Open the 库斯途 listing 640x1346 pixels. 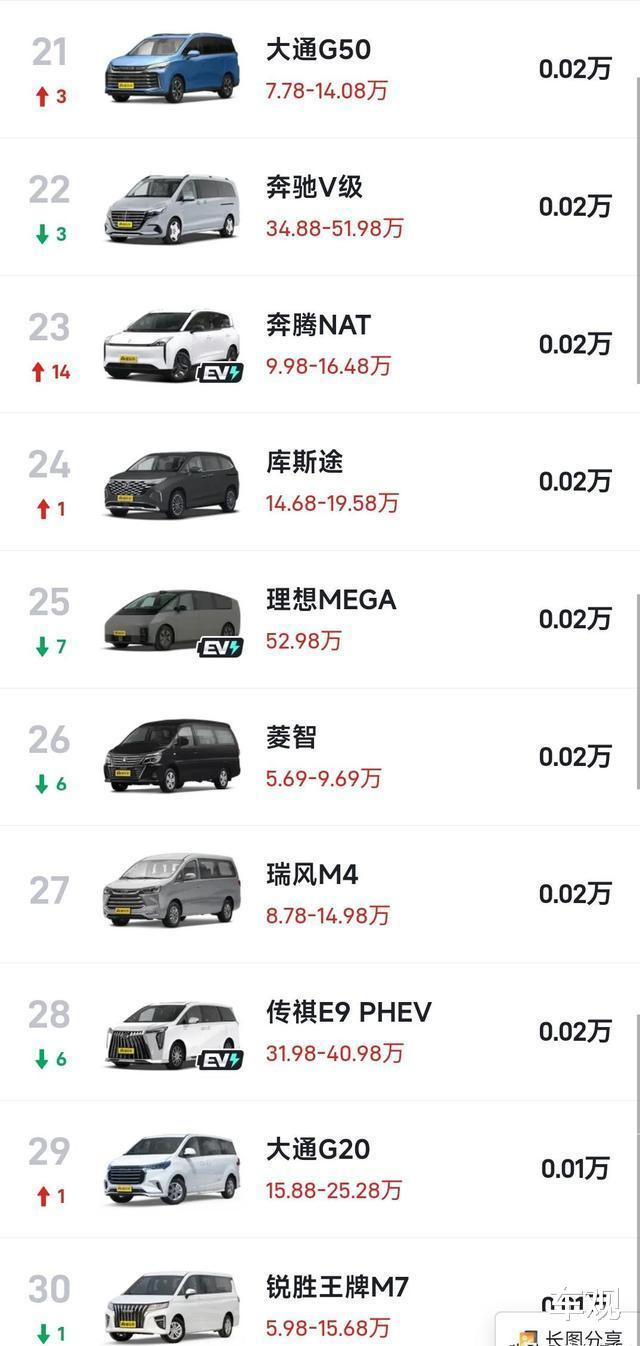tap(305, 462)
